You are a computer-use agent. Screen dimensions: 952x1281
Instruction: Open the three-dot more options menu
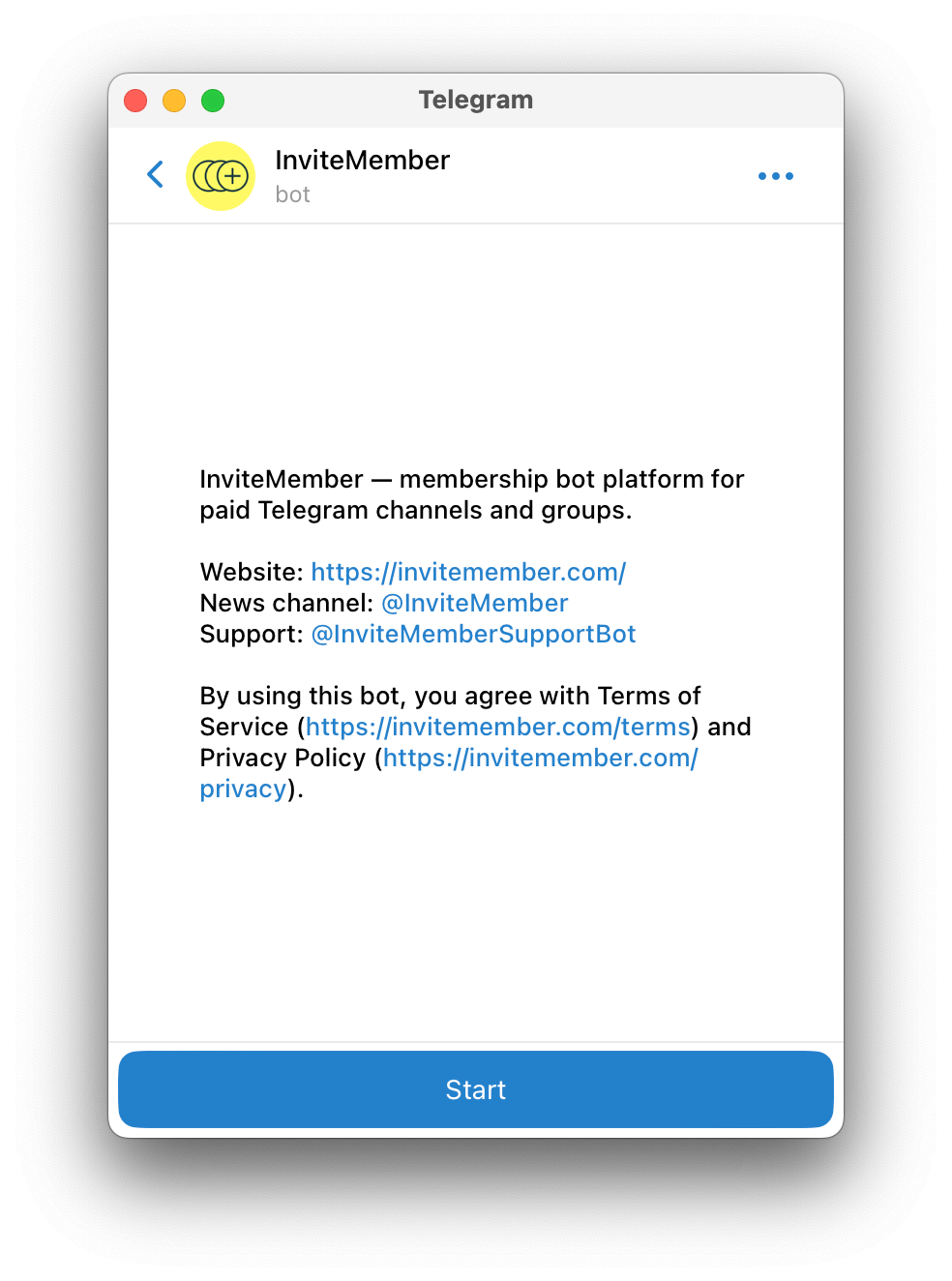[775, 176]
